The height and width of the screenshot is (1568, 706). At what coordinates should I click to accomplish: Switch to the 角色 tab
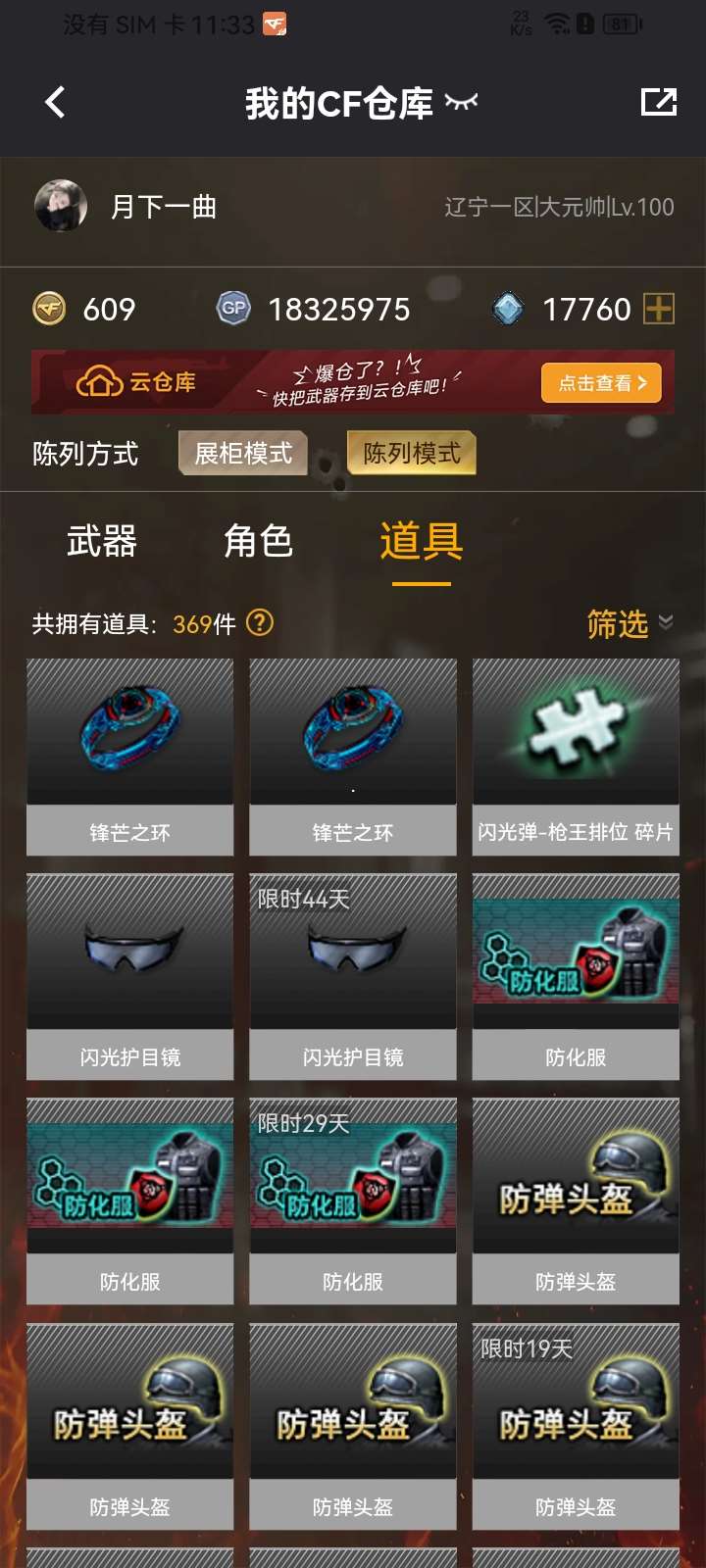pyautogui.click(x=258, y=541)
